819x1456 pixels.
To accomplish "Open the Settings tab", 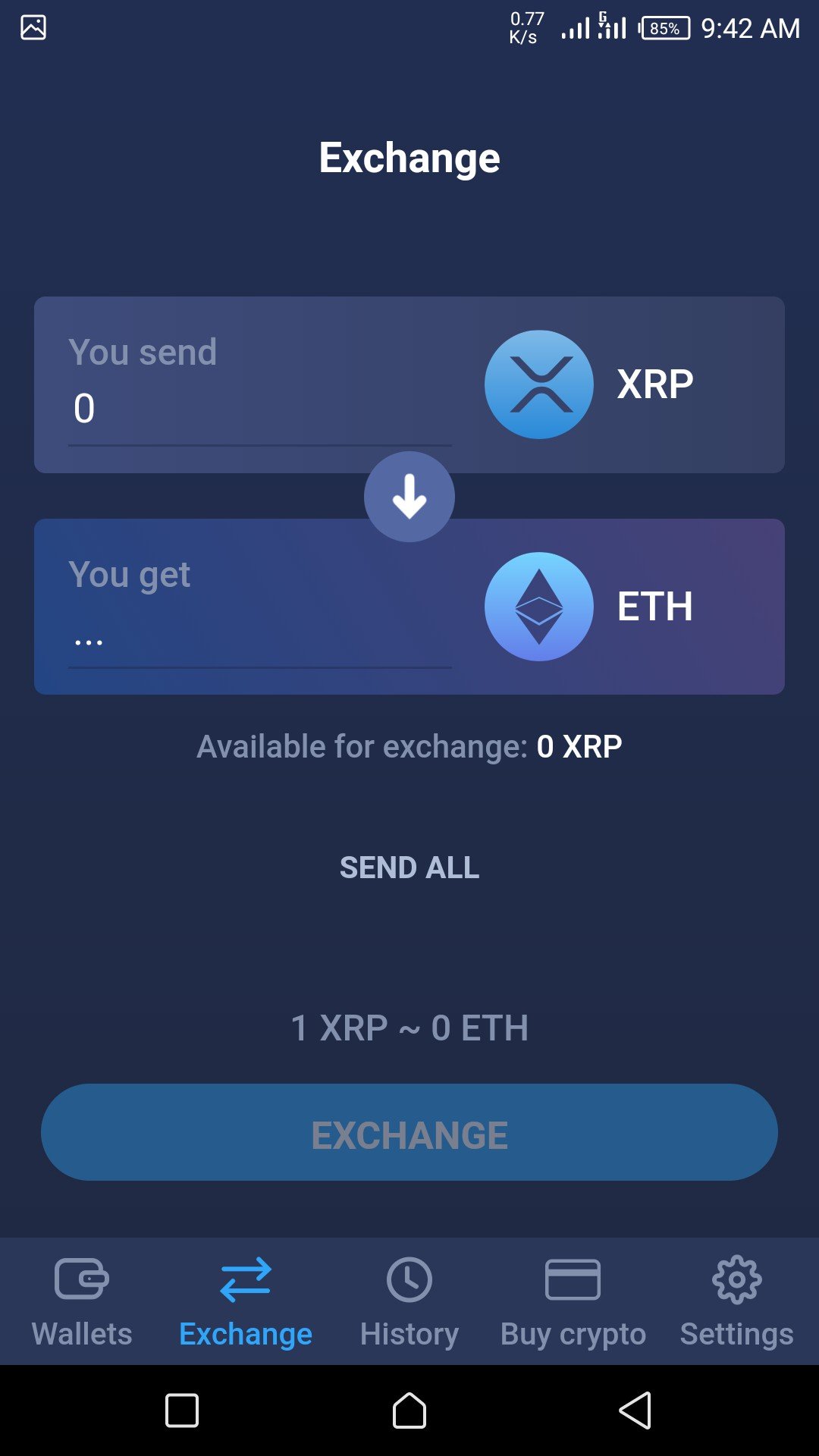I will (x=737, y=1301).
